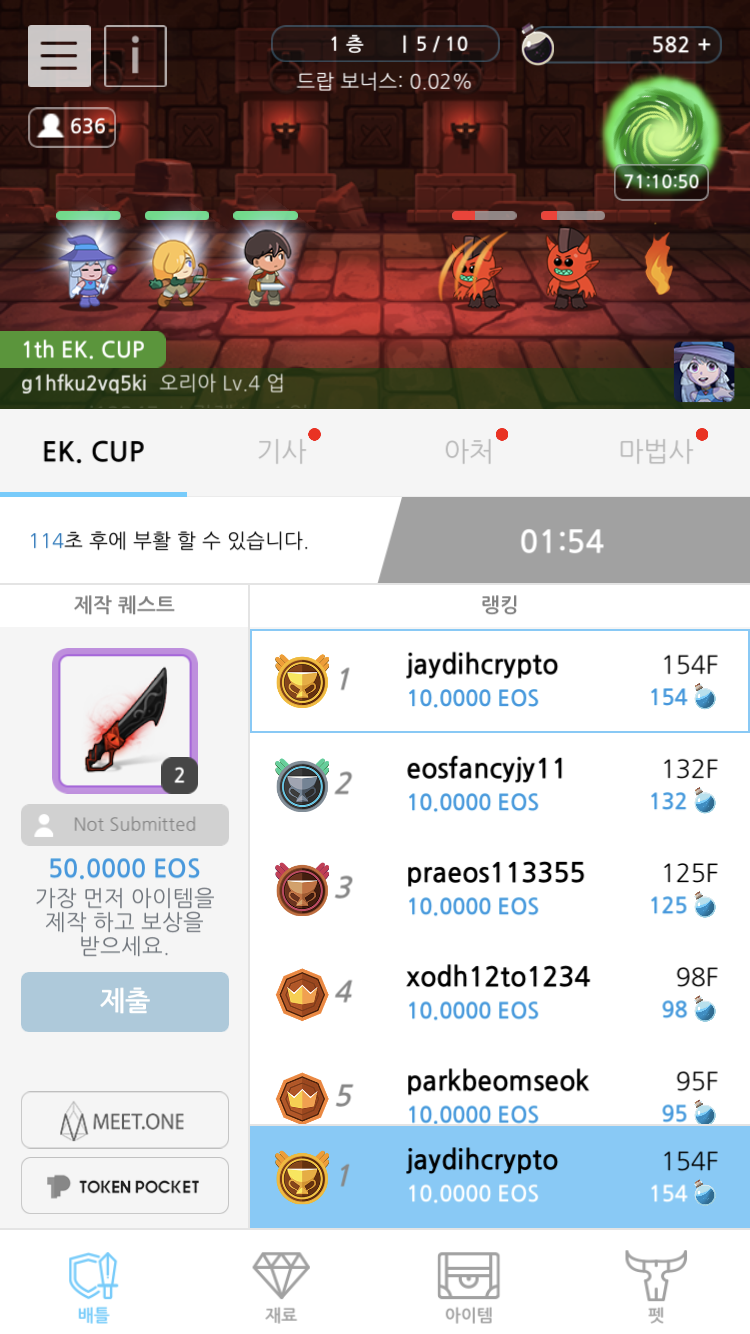This screenshot has width=750, height=1334.
Task: Switch to the 기사 tab
Action: 282,451
